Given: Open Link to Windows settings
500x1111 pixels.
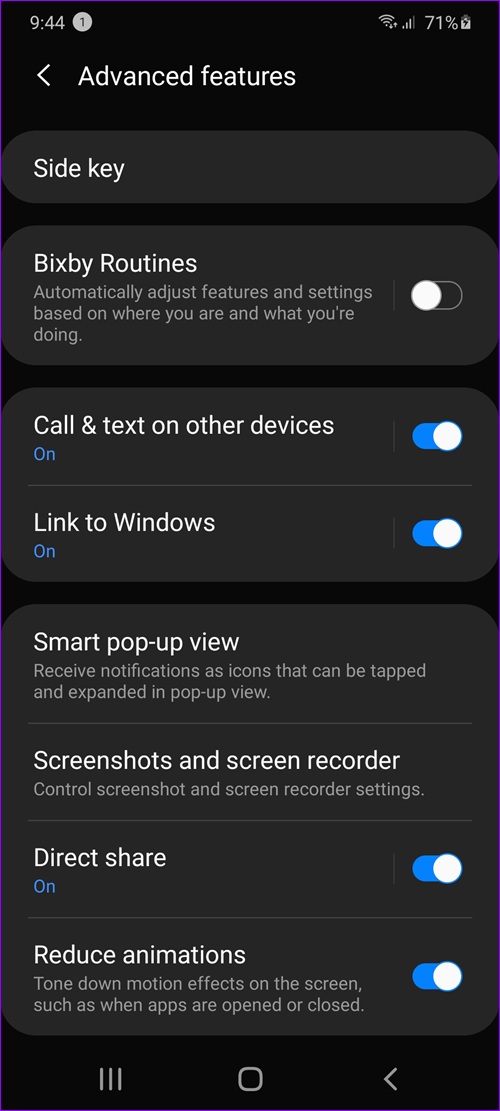Looking at the screenshot, I should (198, 534).
